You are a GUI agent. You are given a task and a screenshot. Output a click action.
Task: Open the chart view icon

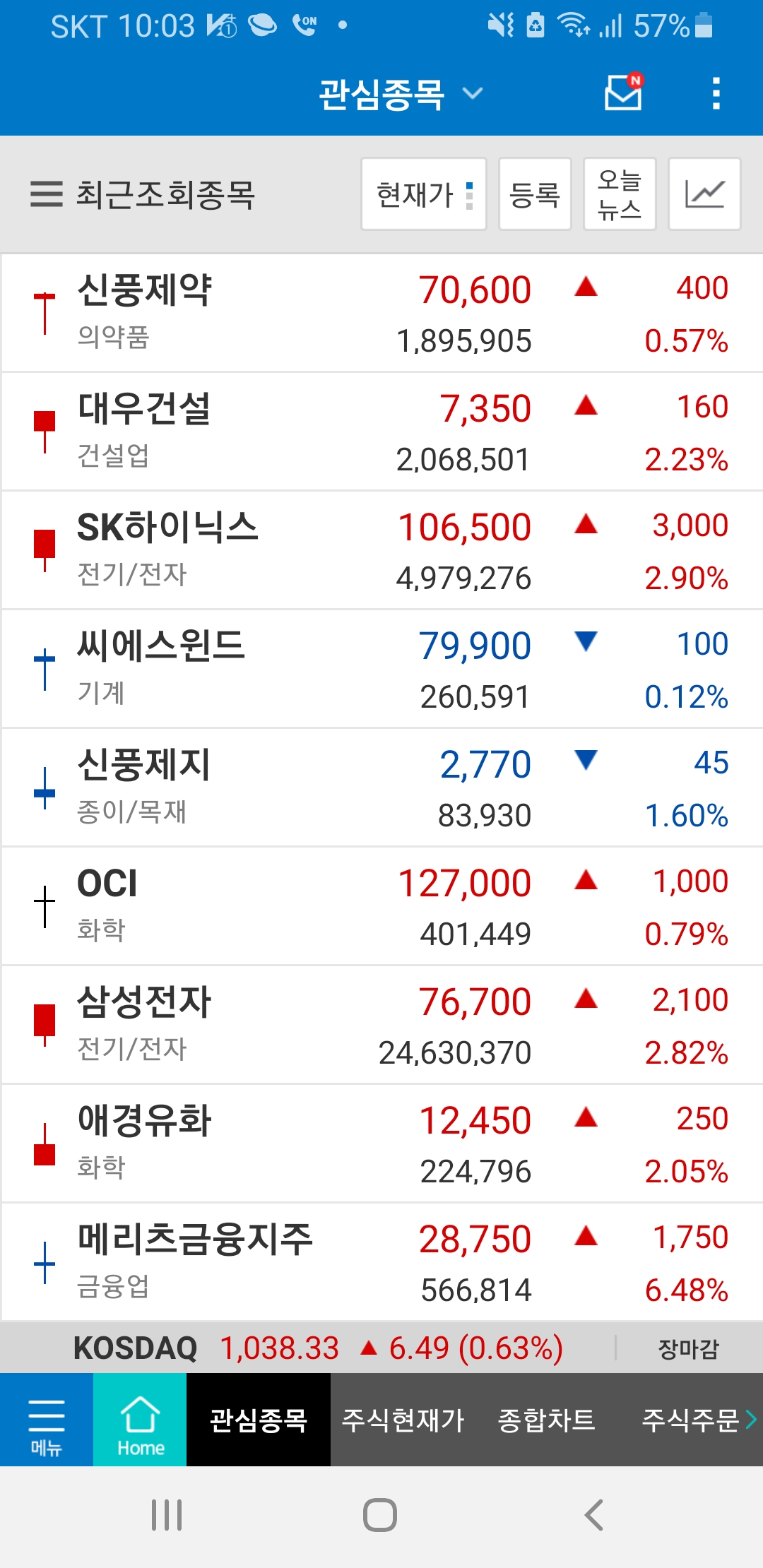pyautogui.click(x=704, y=194)
